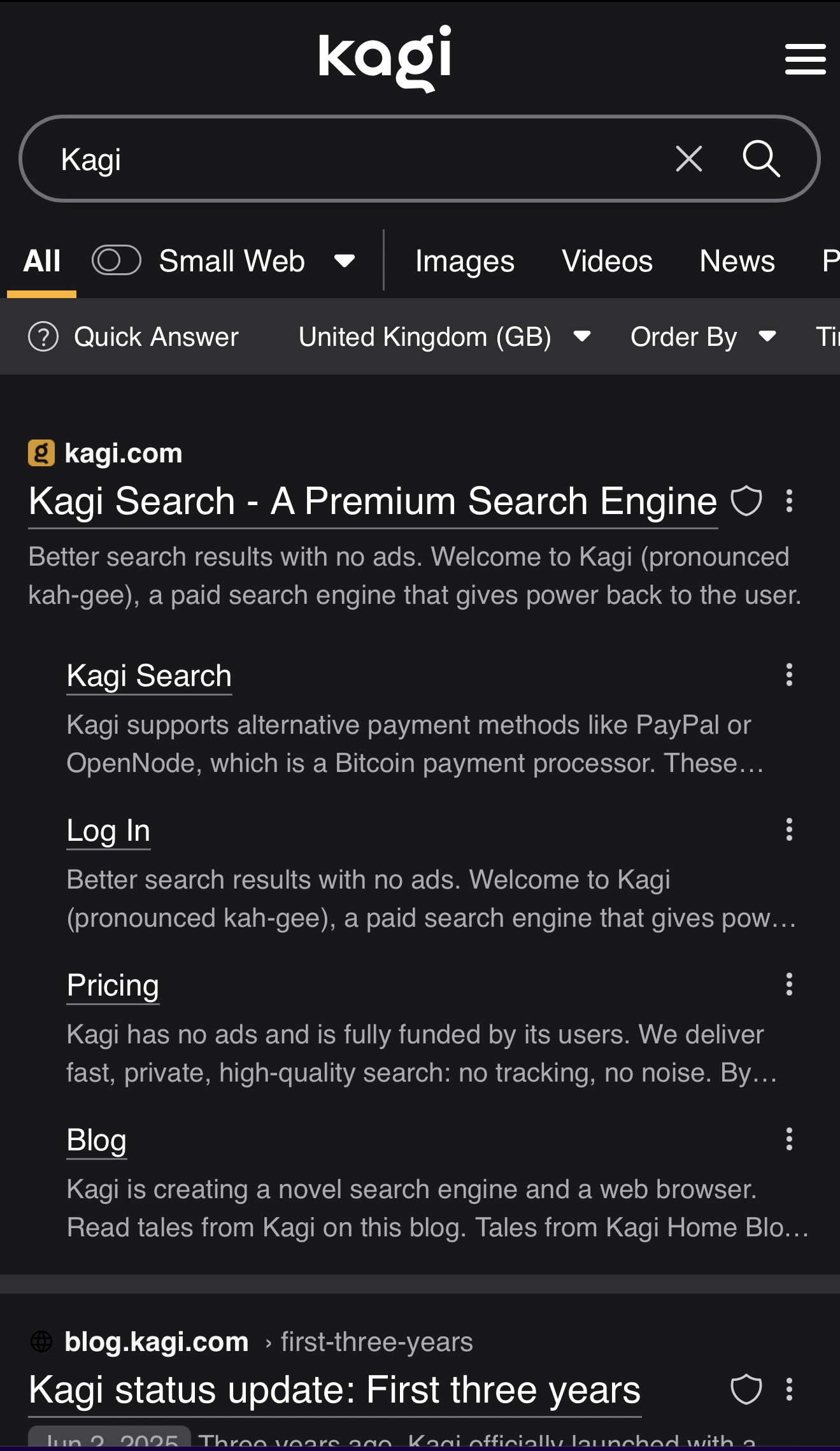840x1451 pixels.
Task: Switch to the Videos tab
Action: 607,261
